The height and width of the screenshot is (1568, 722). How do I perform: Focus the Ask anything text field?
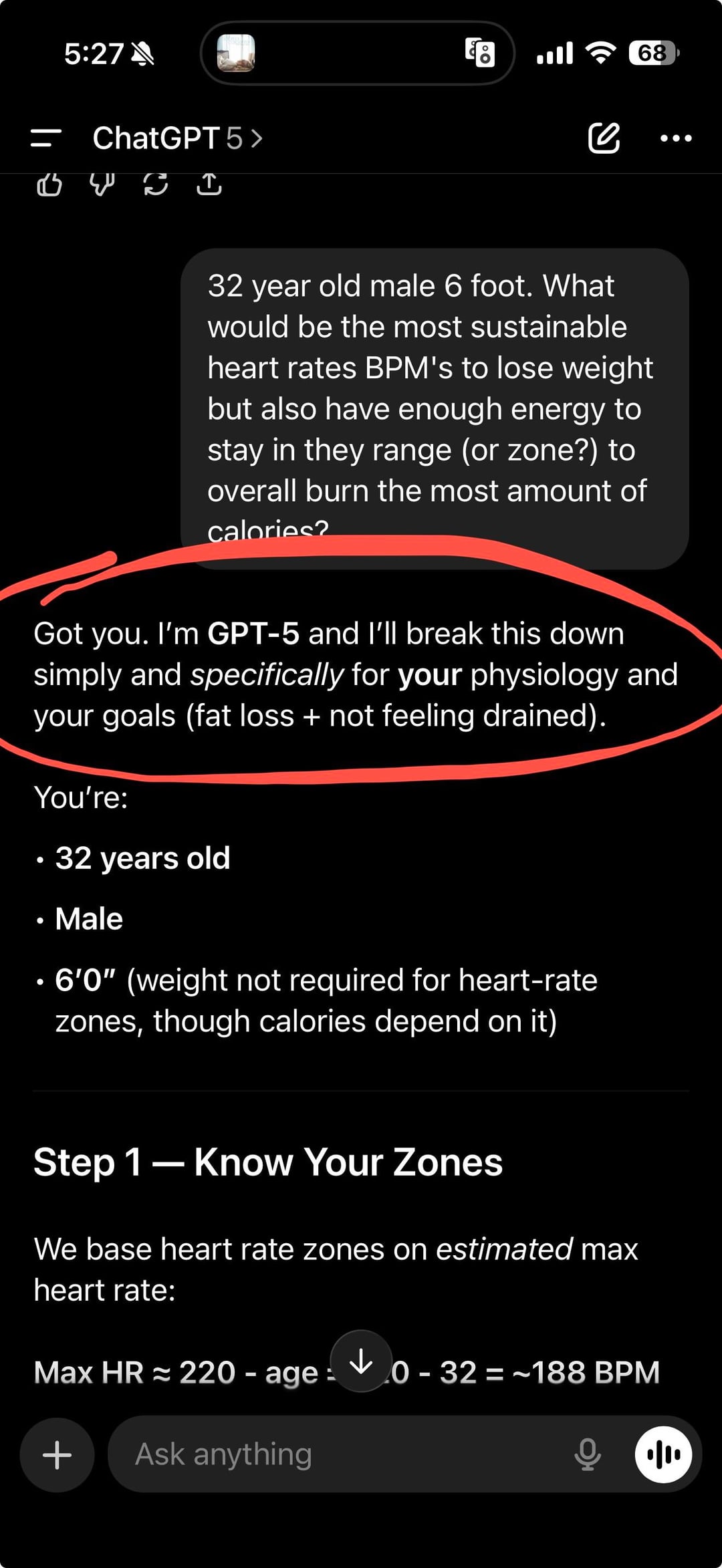334,1454
